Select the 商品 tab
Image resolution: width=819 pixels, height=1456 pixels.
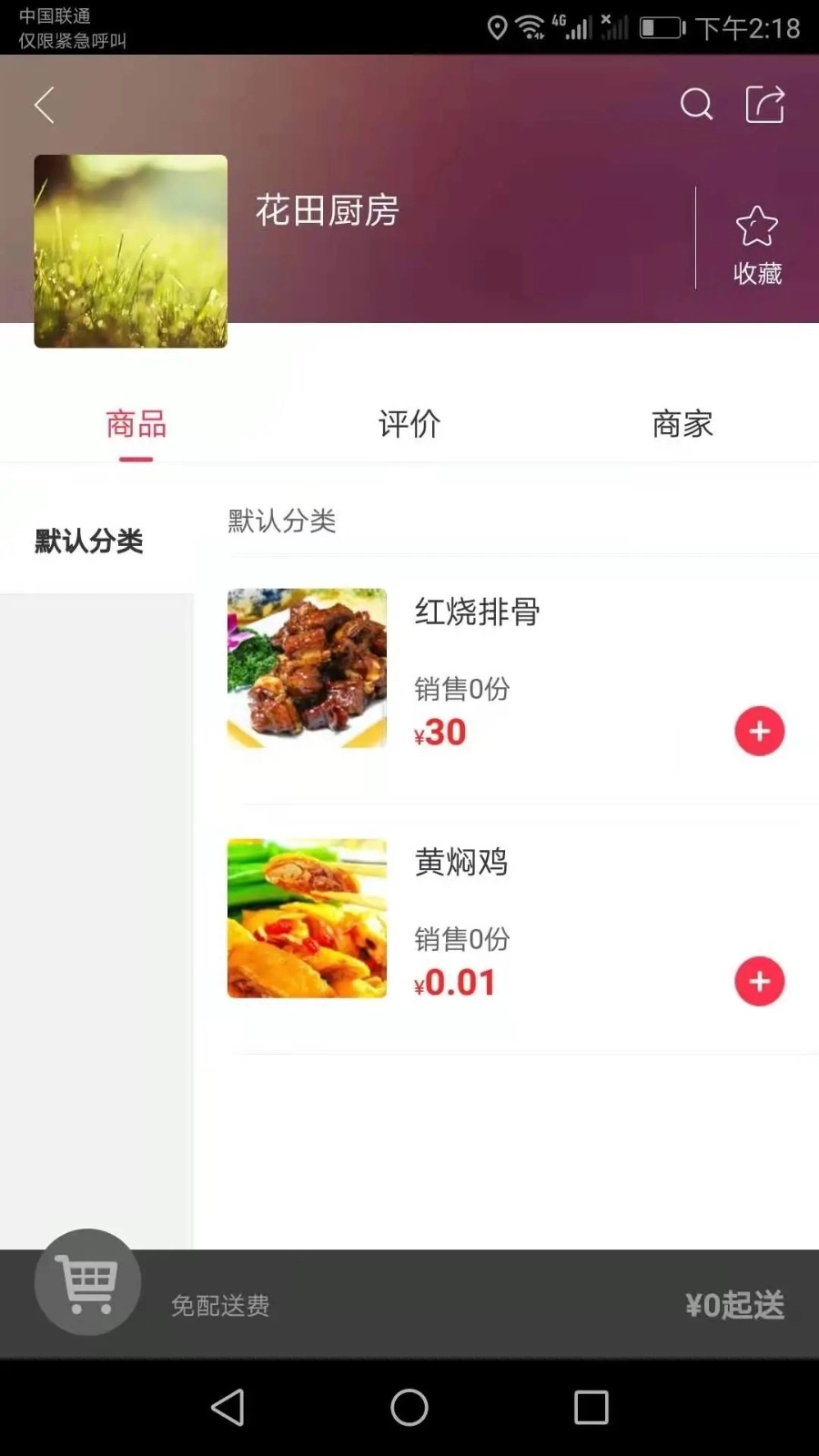(136, 424)
